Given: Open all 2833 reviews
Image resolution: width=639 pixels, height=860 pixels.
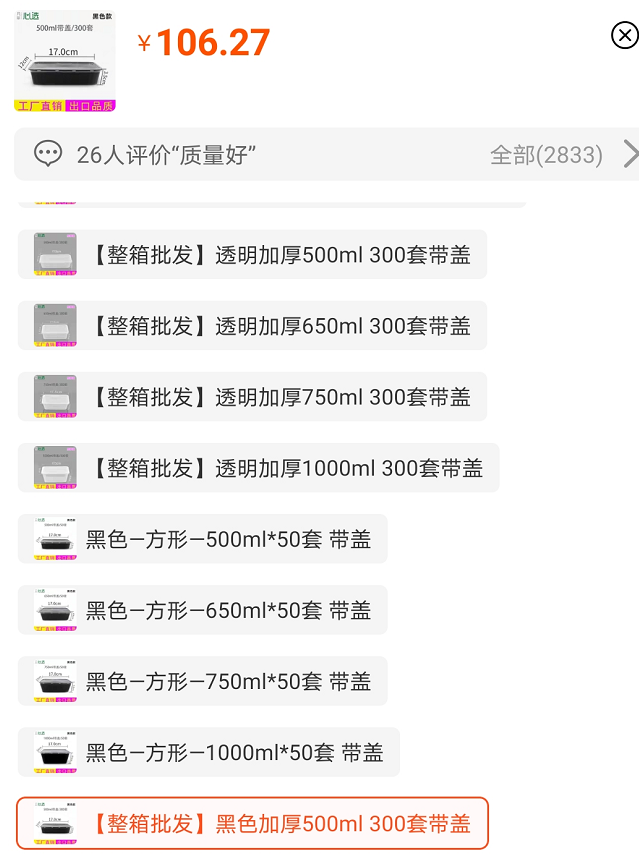Looking at the screenshot, I should [x=558, y=154].
